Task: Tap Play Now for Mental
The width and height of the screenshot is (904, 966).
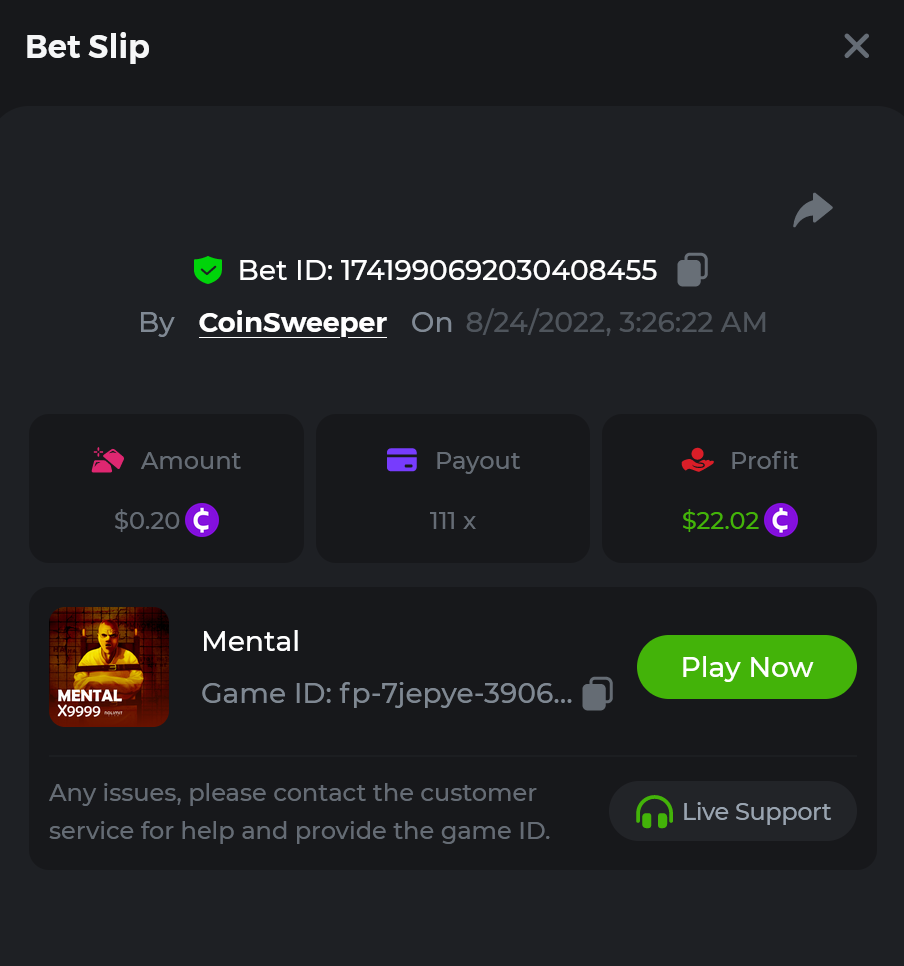Action: [746, 667]
